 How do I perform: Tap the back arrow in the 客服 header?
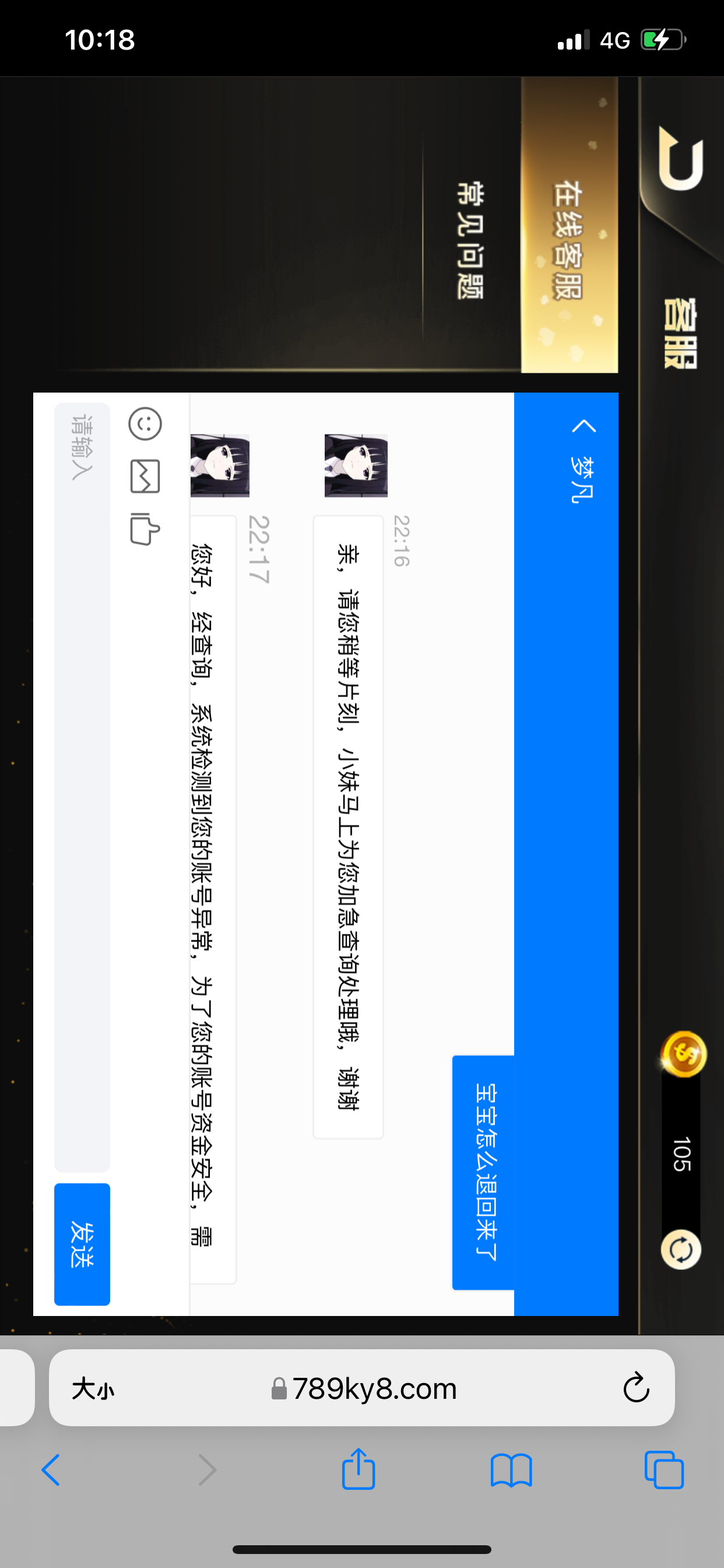coord(681,159)
